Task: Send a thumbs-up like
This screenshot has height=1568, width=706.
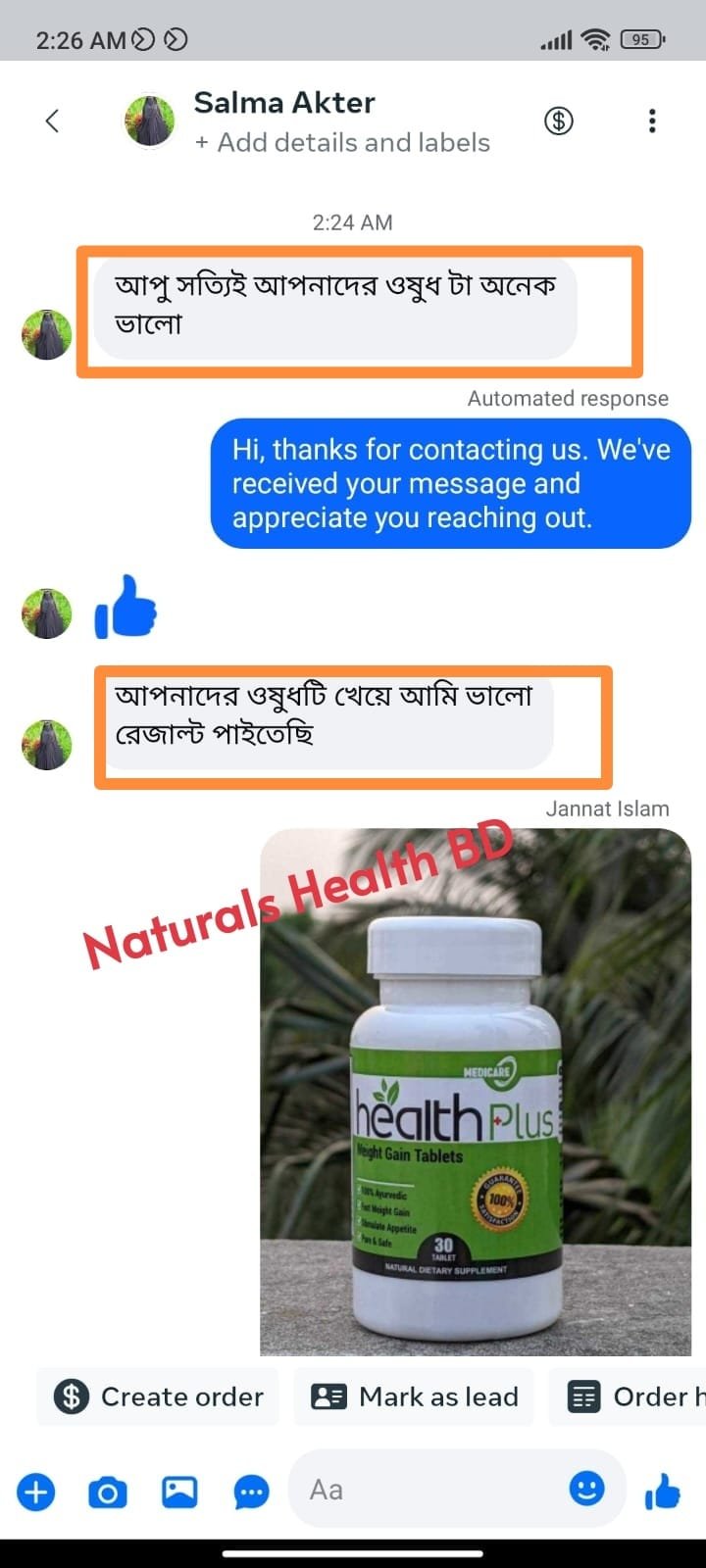Action: [663, 1492]
